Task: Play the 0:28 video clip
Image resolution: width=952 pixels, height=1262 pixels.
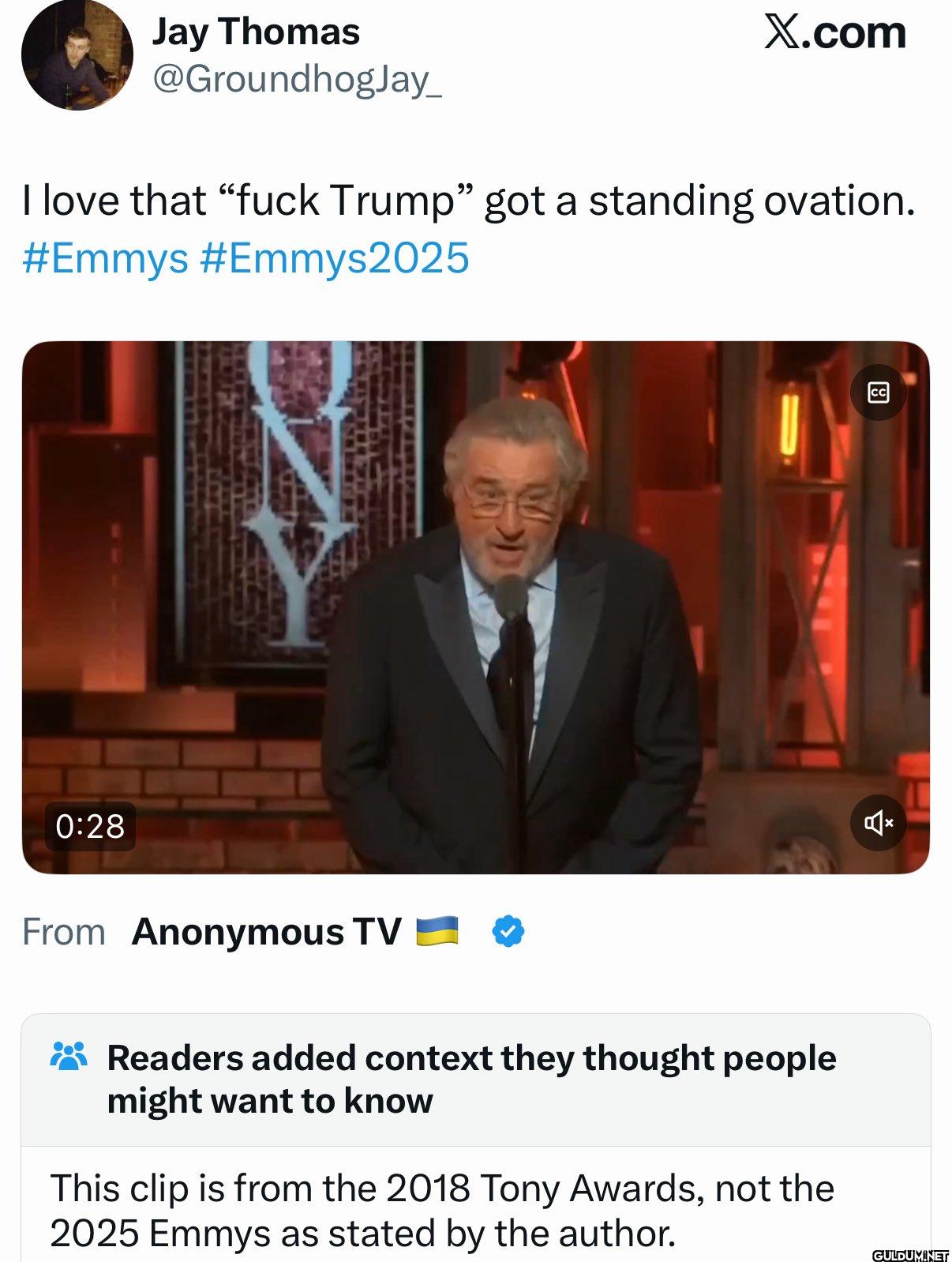Action: coord(475,607)
